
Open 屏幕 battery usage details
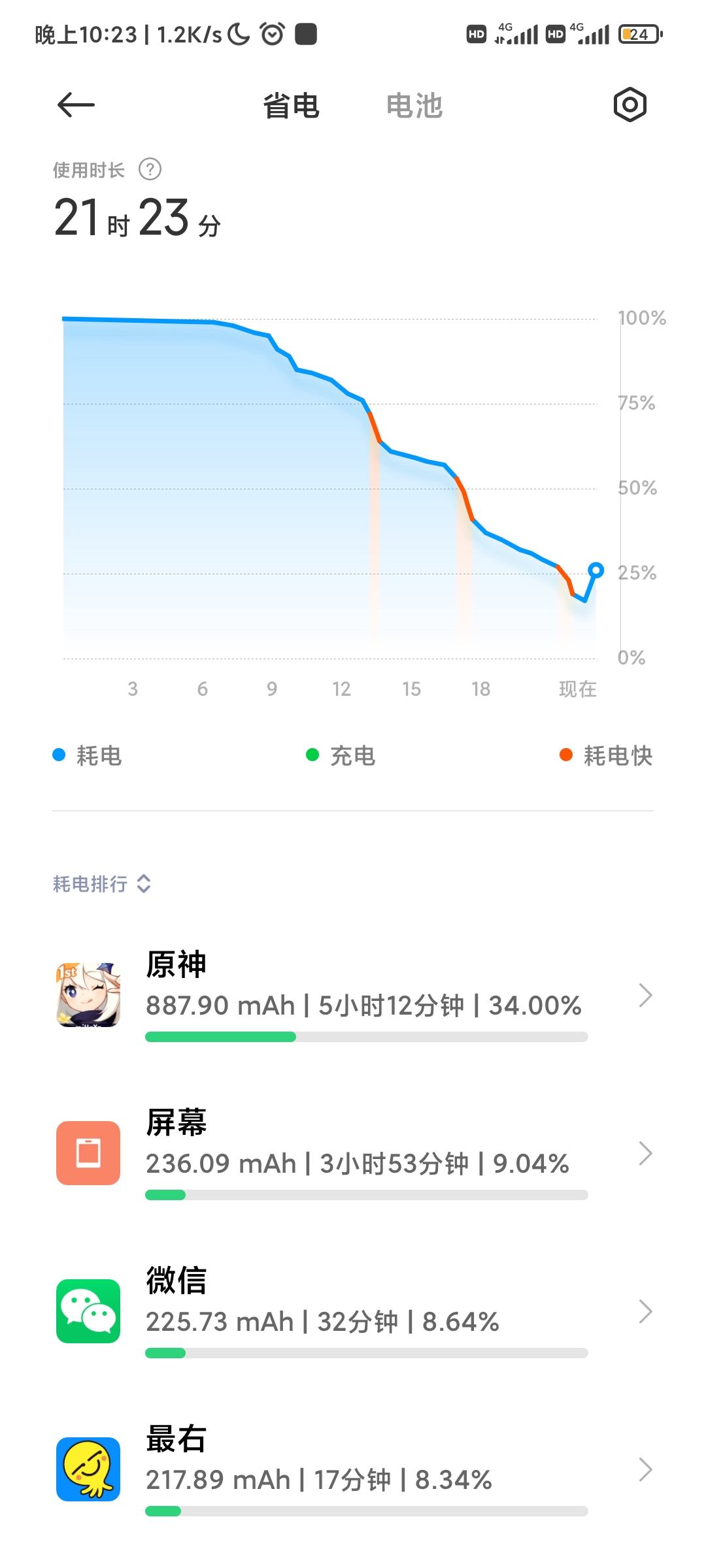click(x=353, y=1154)
